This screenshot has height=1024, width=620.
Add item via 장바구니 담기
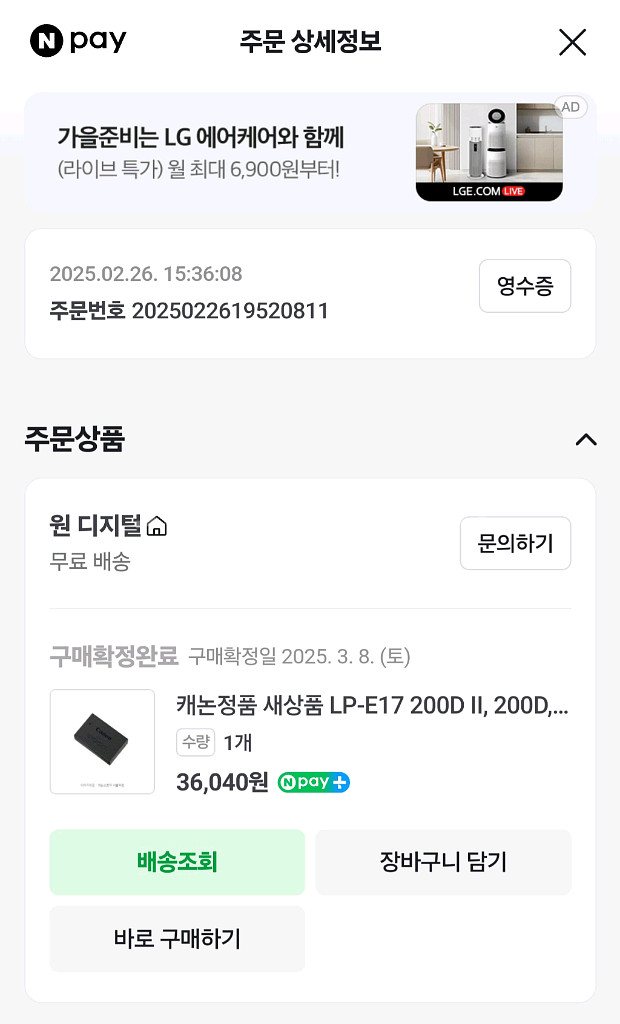tap(443, 862)
